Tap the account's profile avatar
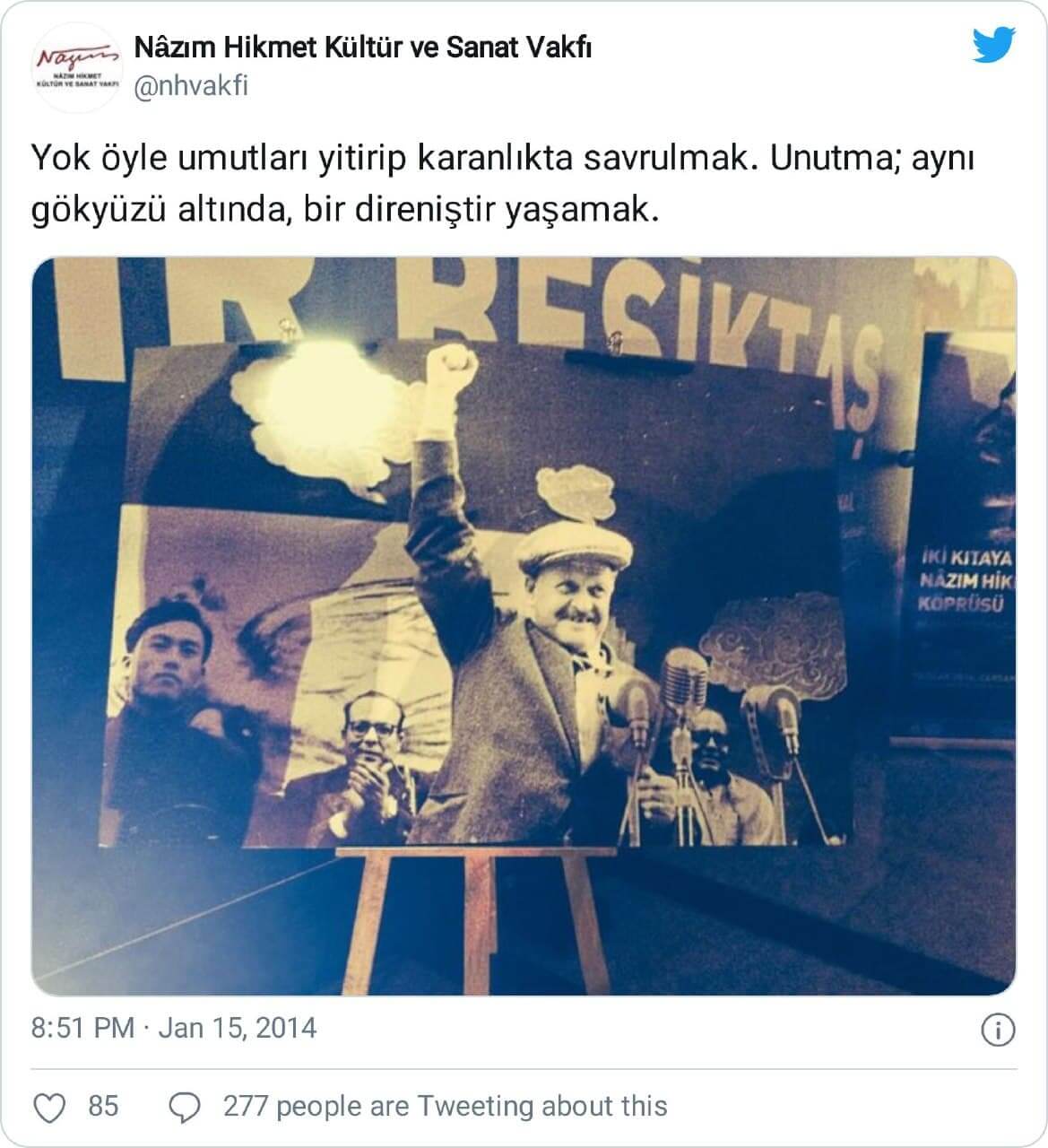 pyautogui.click(x=76, y=67)
